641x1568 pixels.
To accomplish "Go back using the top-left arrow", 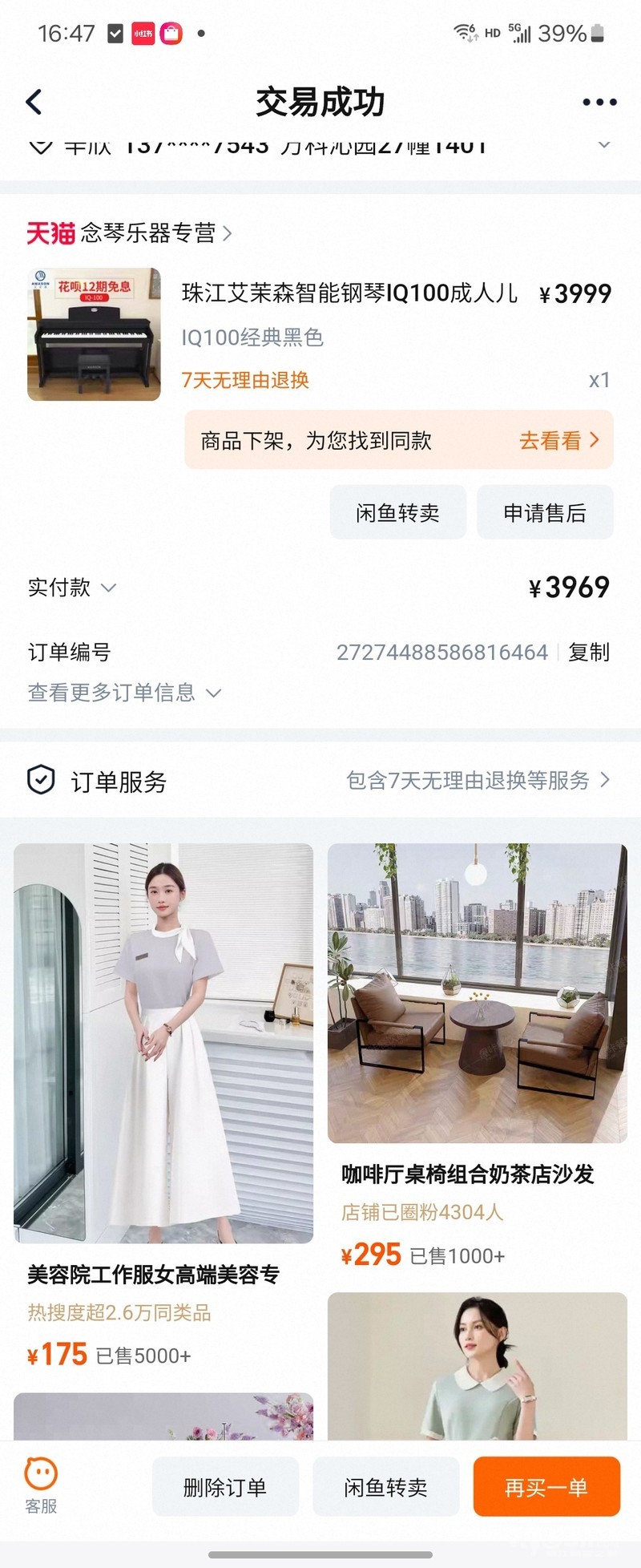I will click(34, 102).
